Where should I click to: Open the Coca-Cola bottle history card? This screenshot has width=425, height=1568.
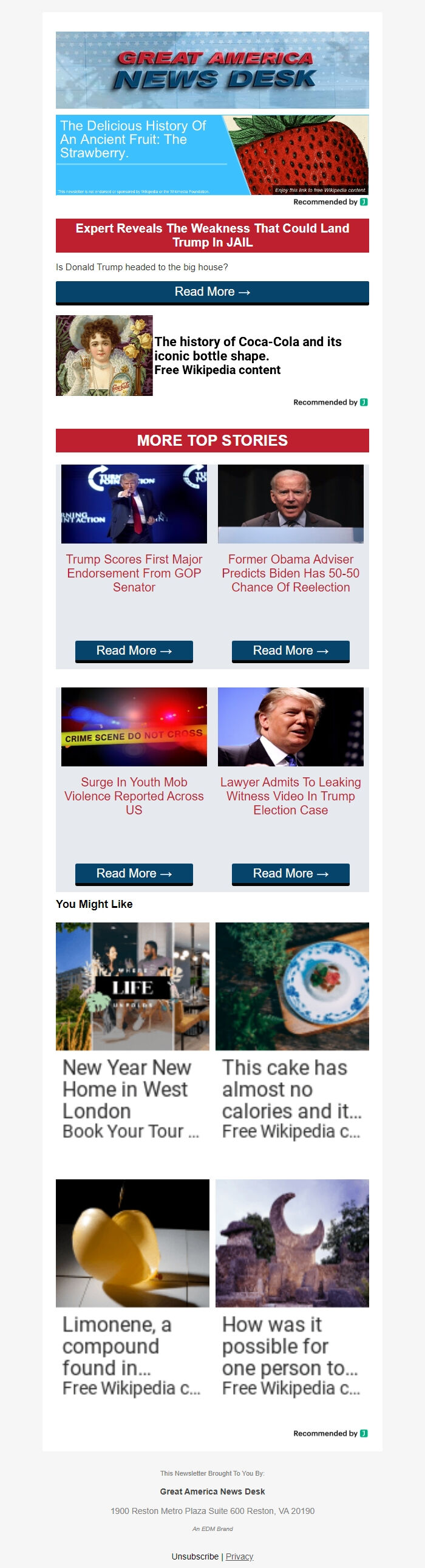[212, 355]
